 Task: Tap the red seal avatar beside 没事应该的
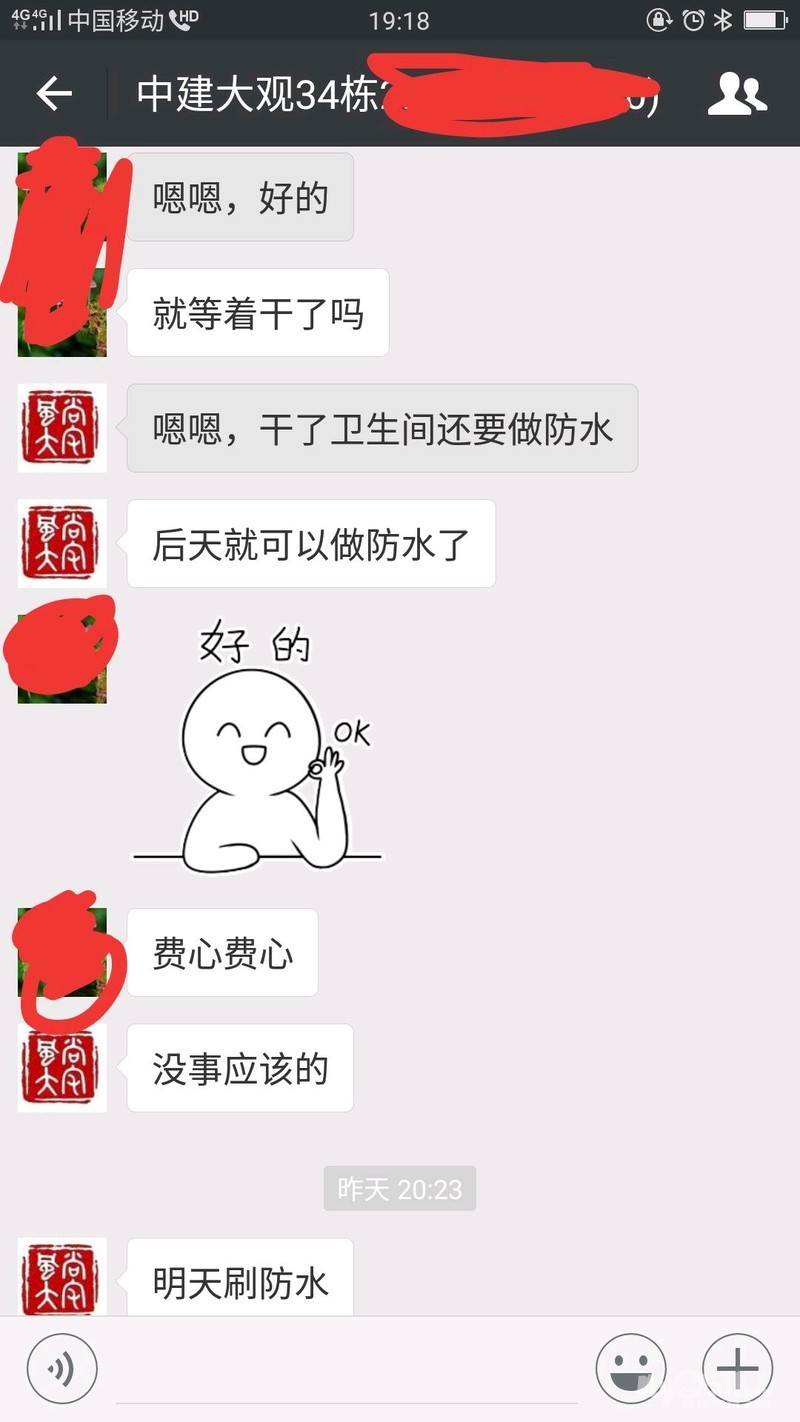click(62, 1068)
